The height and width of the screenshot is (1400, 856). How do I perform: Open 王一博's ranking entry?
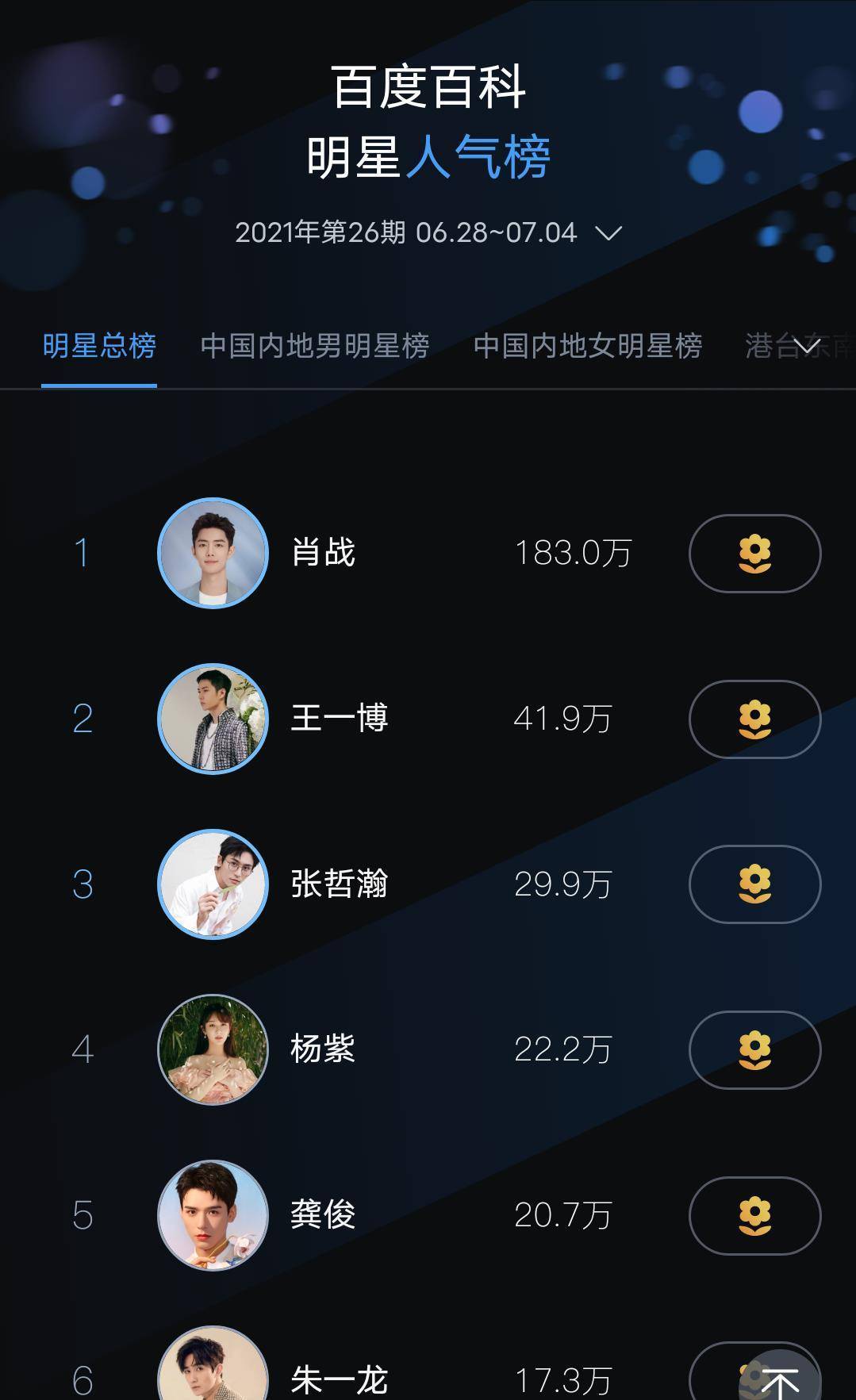(x=339, y=719)
